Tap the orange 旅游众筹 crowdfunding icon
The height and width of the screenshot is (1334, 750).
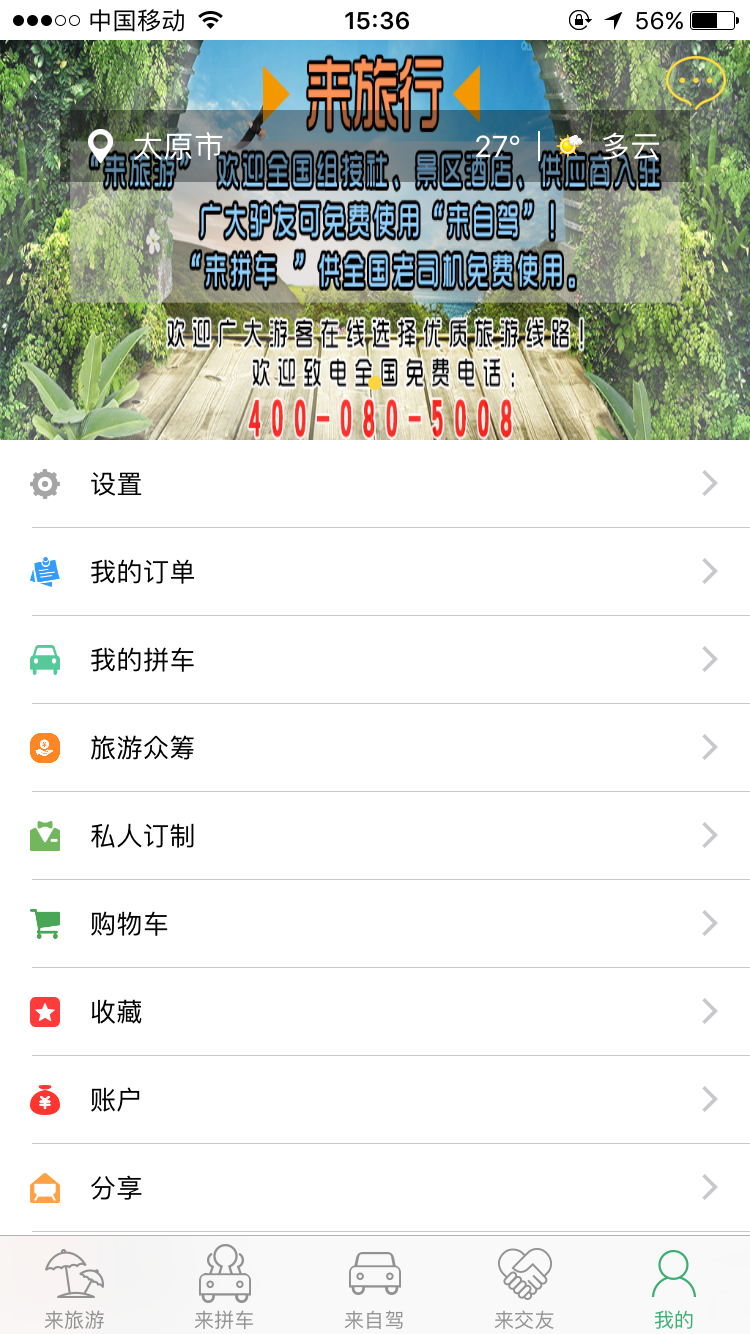tap(44, 747)
